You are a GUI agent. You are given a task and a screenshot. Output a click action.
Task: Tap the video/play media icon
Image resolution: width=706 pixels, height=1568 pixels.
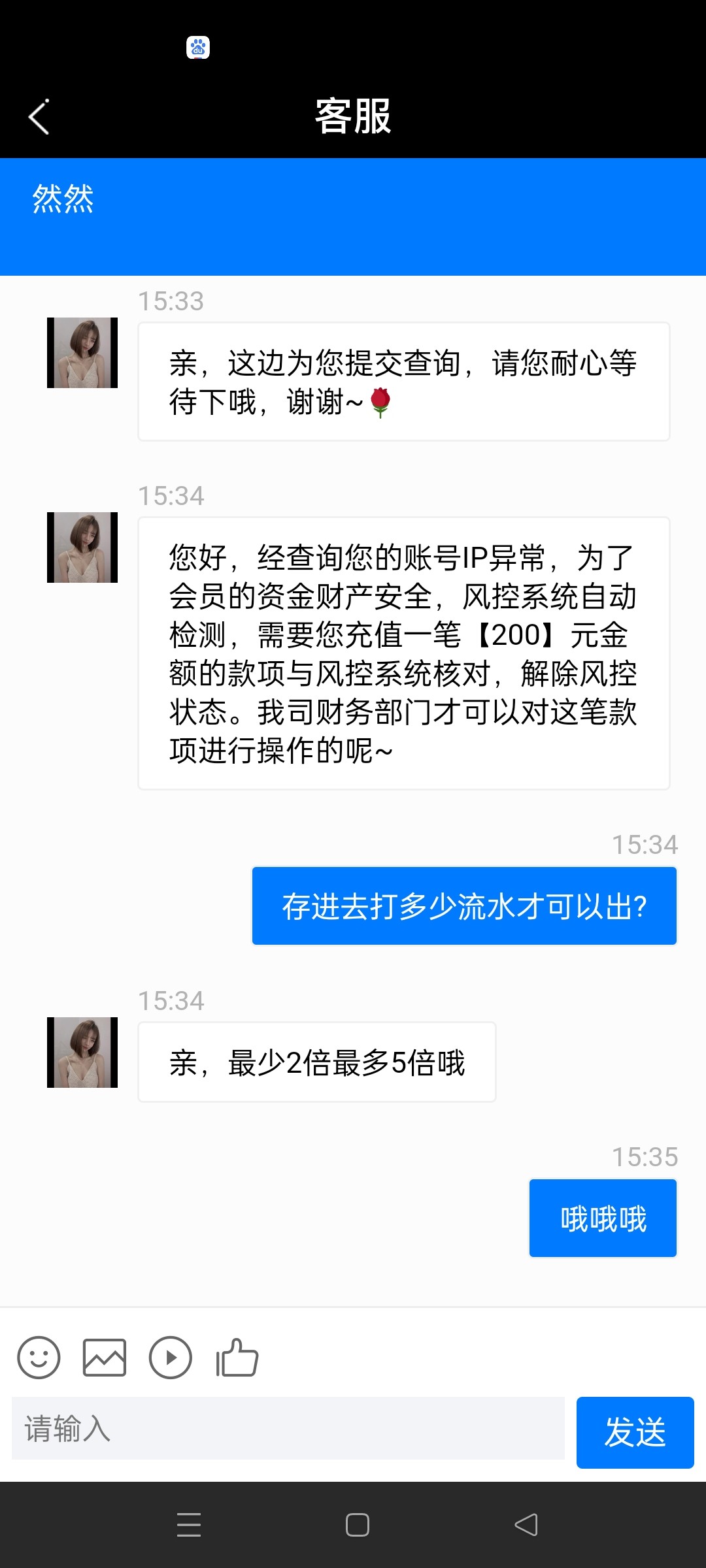(171, 1357)
